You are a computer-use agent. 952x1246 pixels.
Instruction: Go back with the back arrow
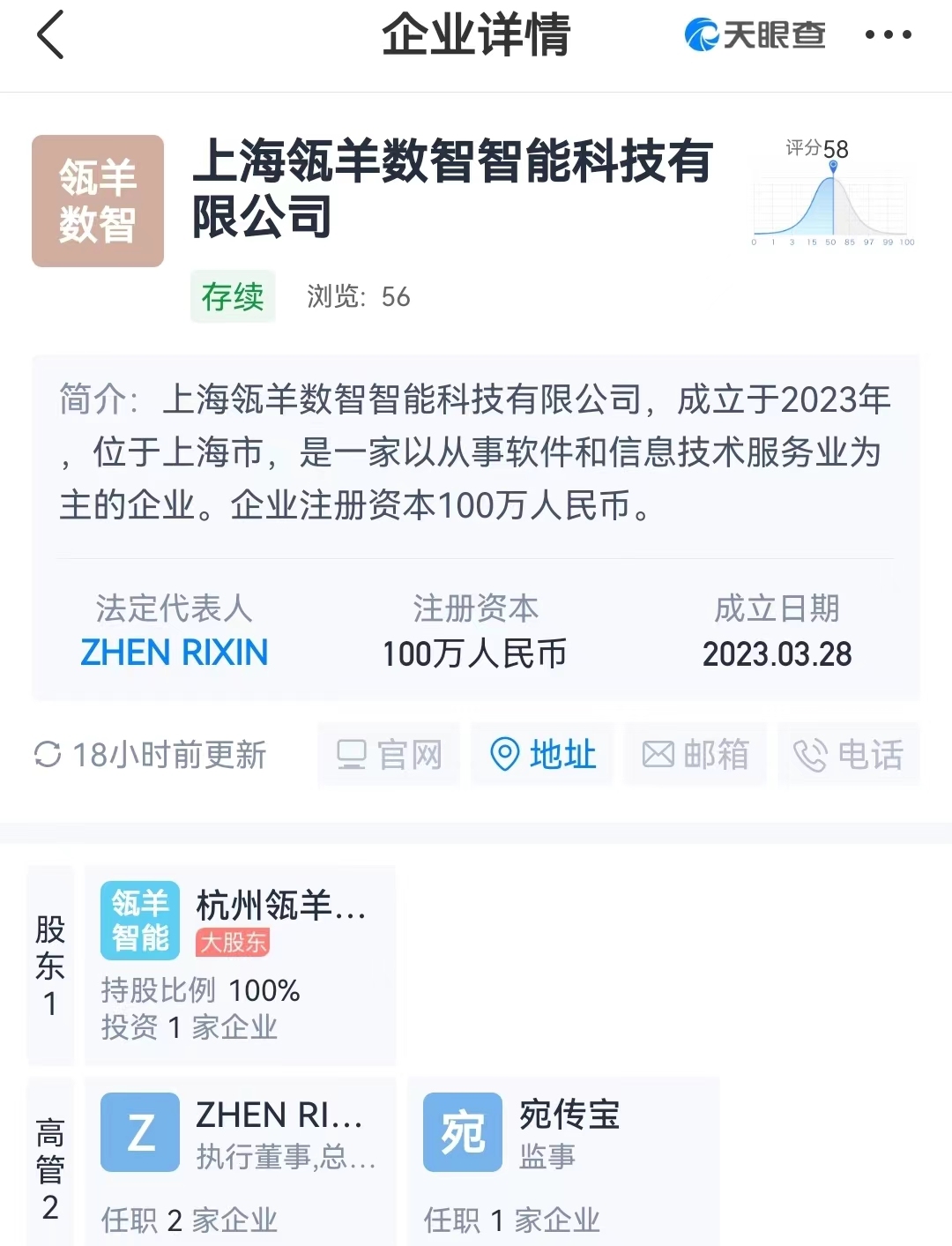tap(51, 35)
